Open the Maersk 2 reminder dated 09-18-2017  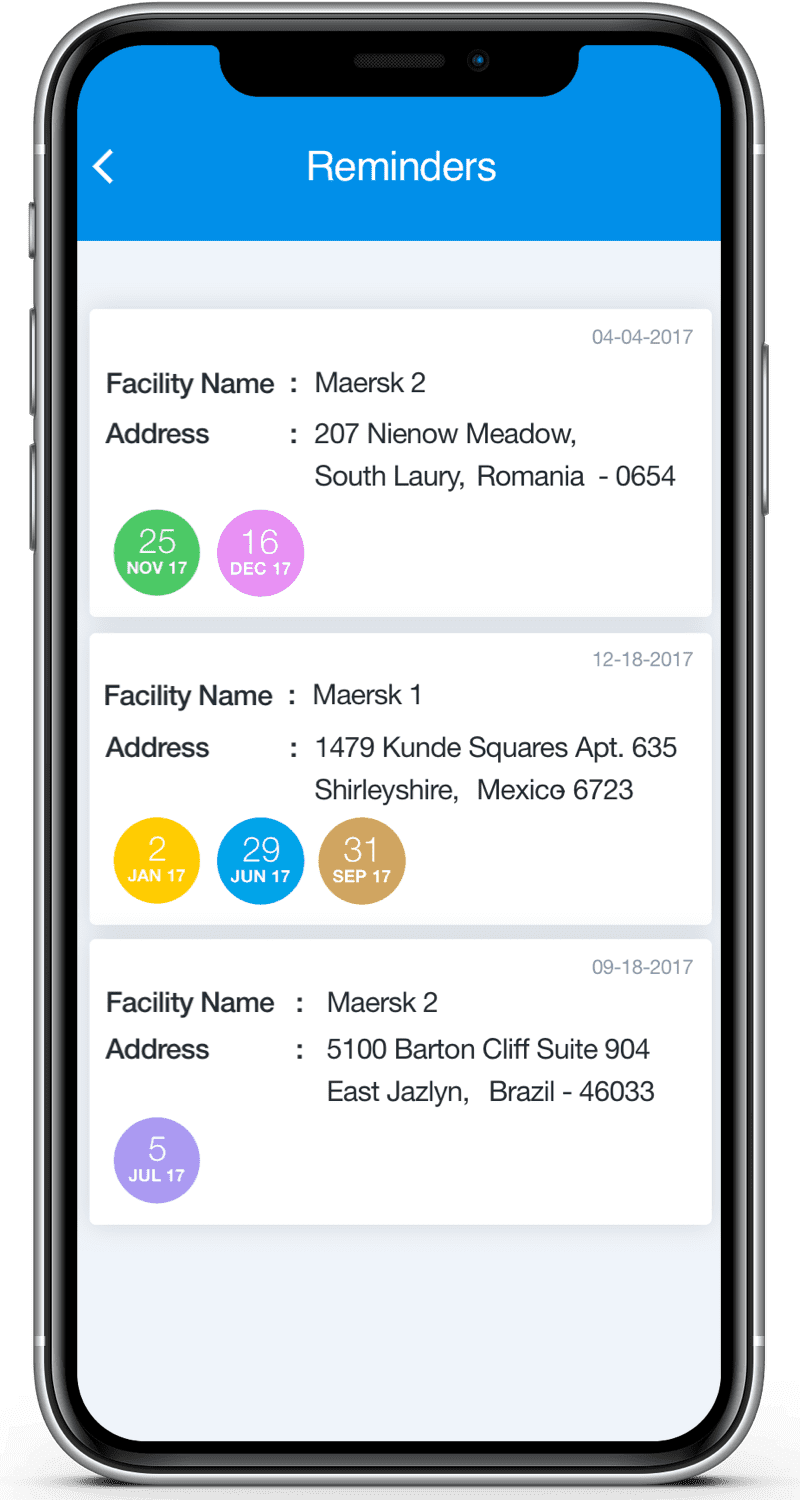pos(400,1050)
